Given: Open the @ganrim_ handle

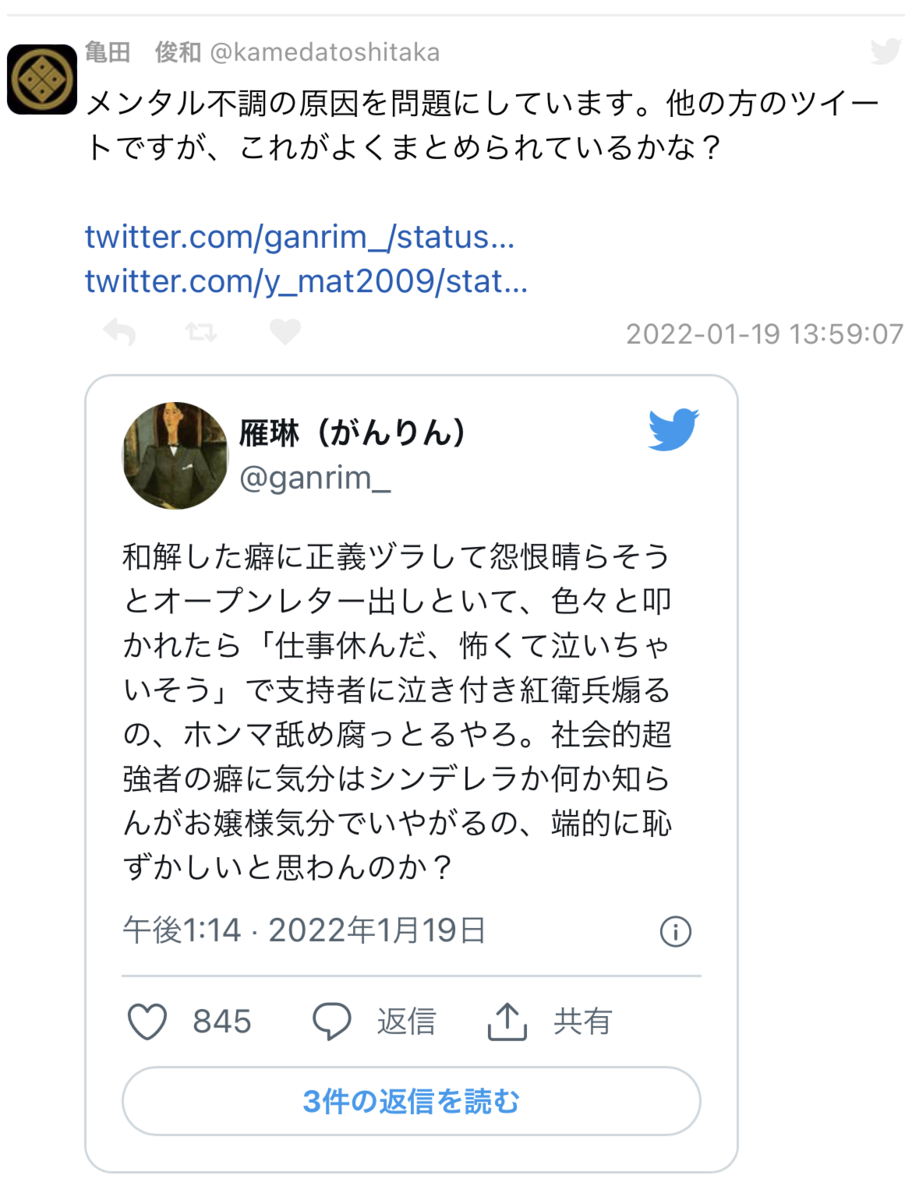Looking at the screenshot, I should [x=315, y=480].
